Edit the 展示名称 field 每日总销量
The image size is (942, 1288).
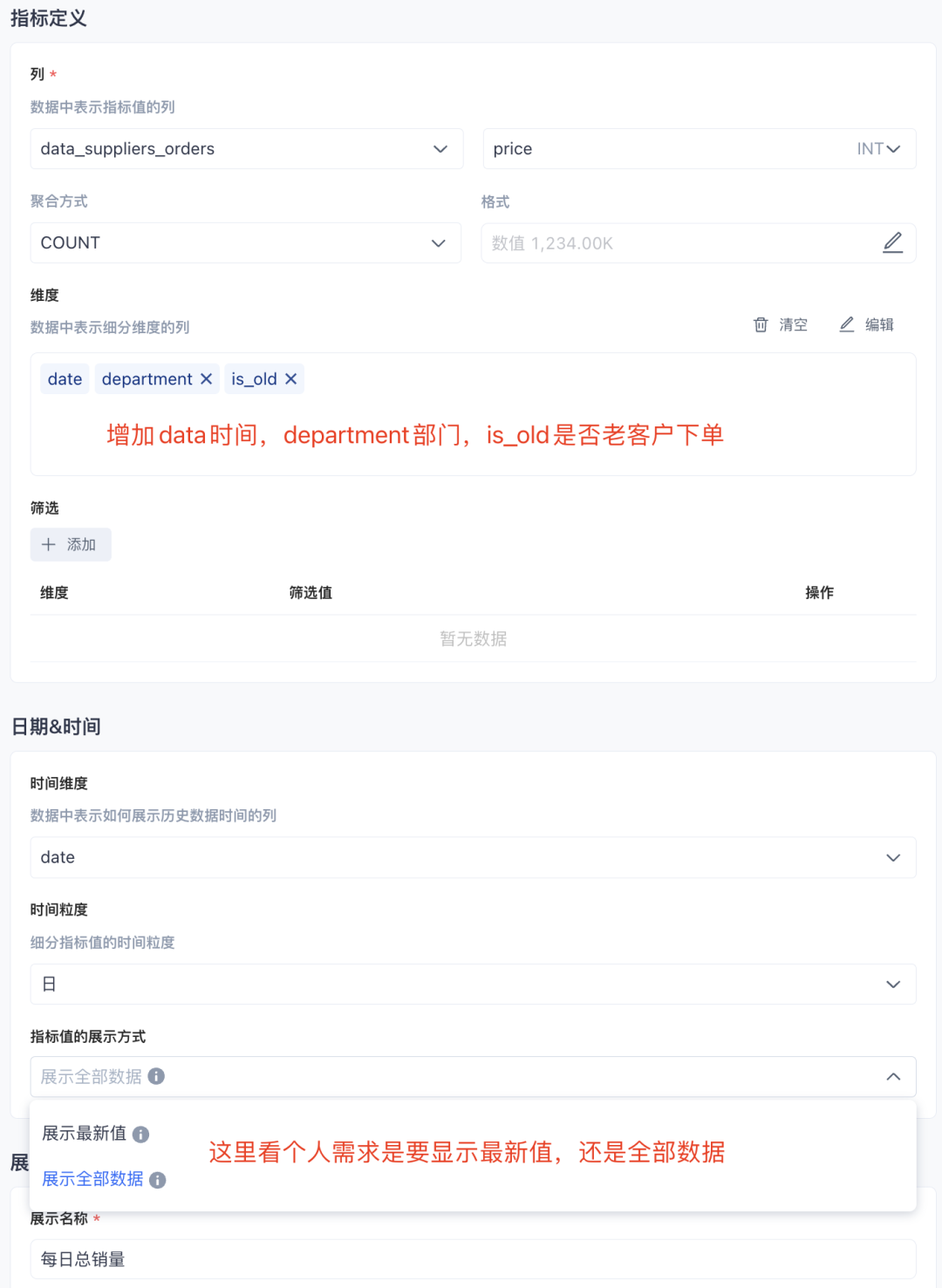(473, 1259)
